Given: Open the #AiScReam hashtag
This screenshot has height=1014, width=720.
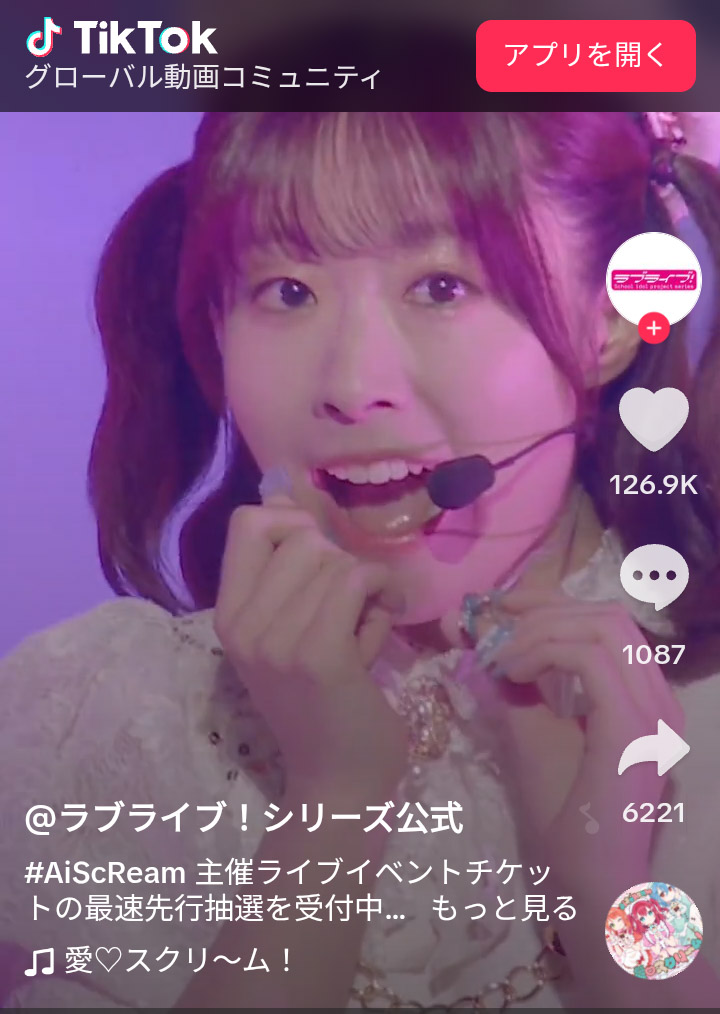Looking at the screenshot, I should tap(105, 871).
